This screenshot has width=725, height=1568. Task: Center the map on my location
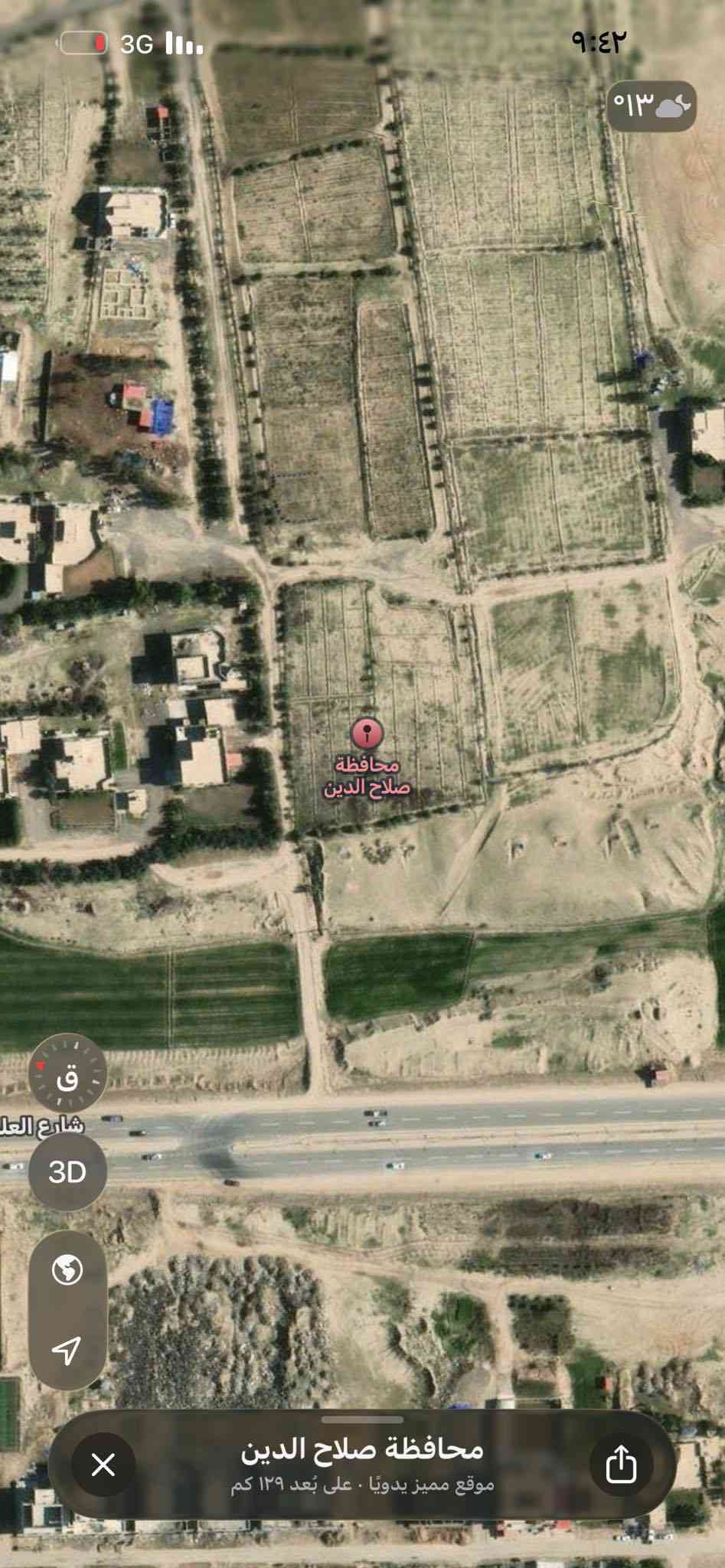tap(67, 1350)
